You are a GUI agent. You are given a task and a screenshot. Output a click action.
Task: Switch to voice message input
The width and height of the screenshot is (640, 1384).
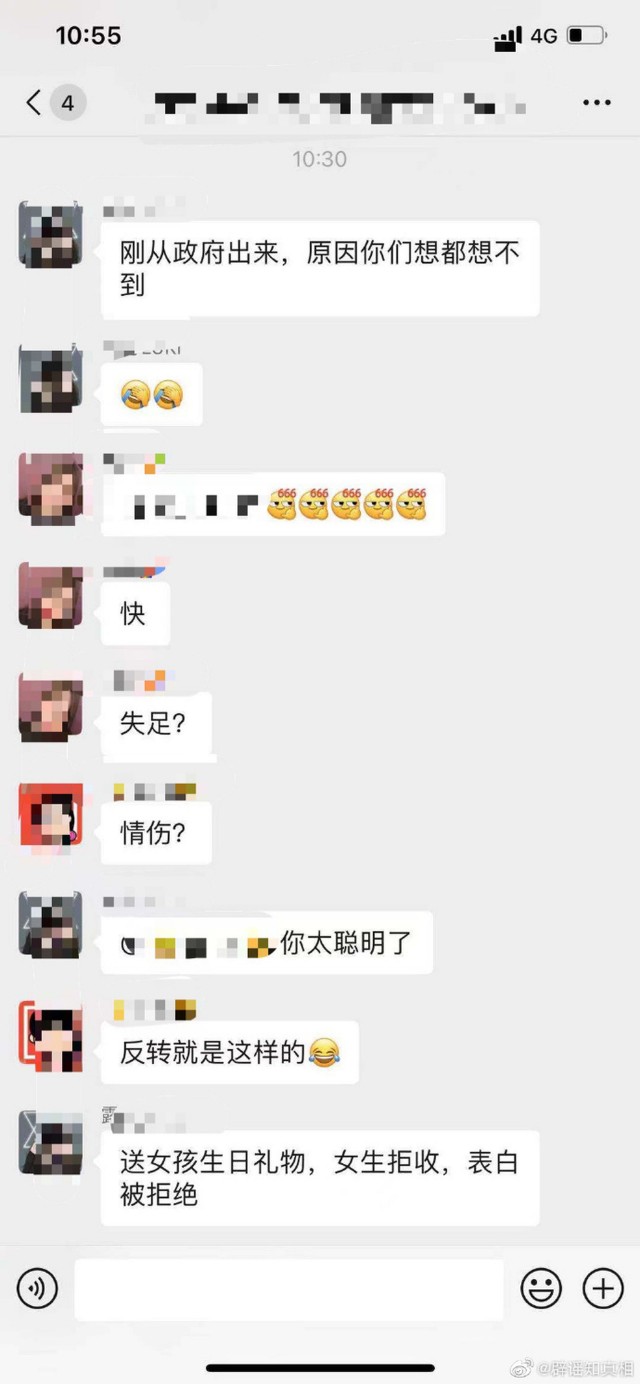click(37, 1289)
